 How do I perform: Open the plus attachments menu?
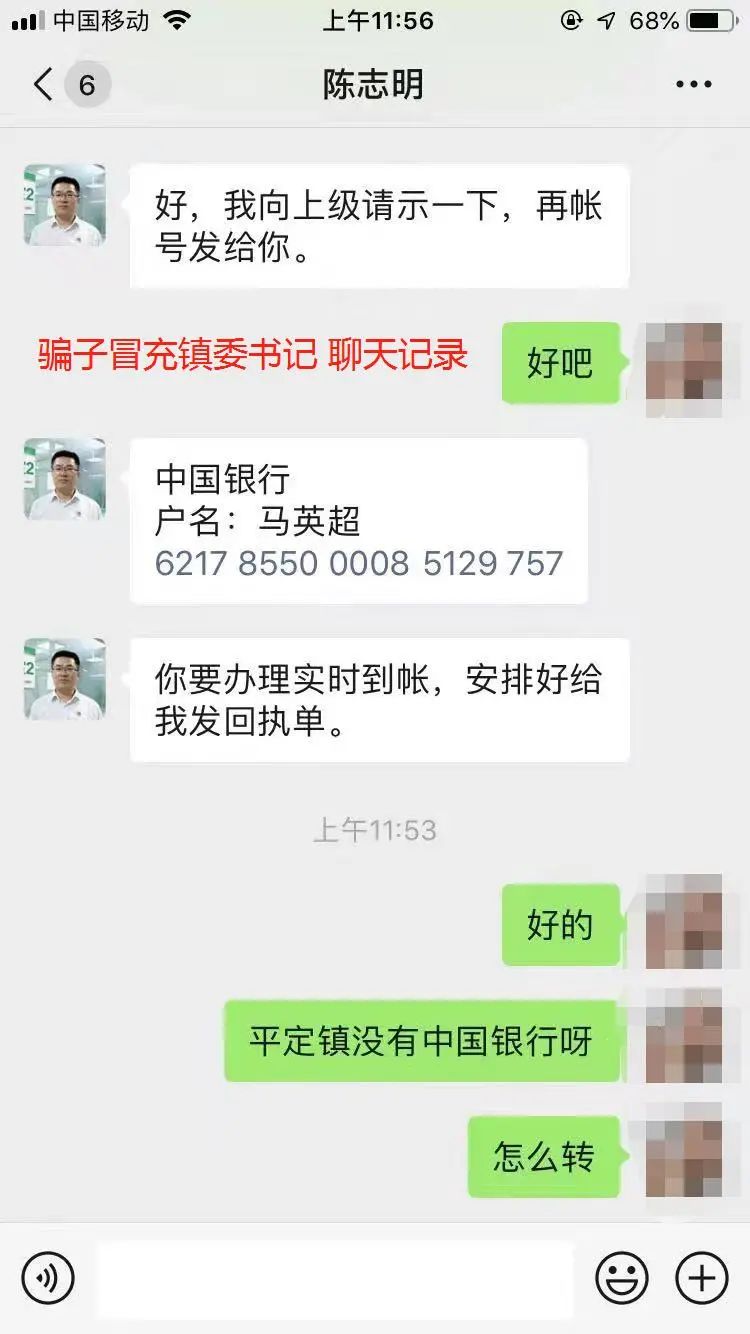702,1277
